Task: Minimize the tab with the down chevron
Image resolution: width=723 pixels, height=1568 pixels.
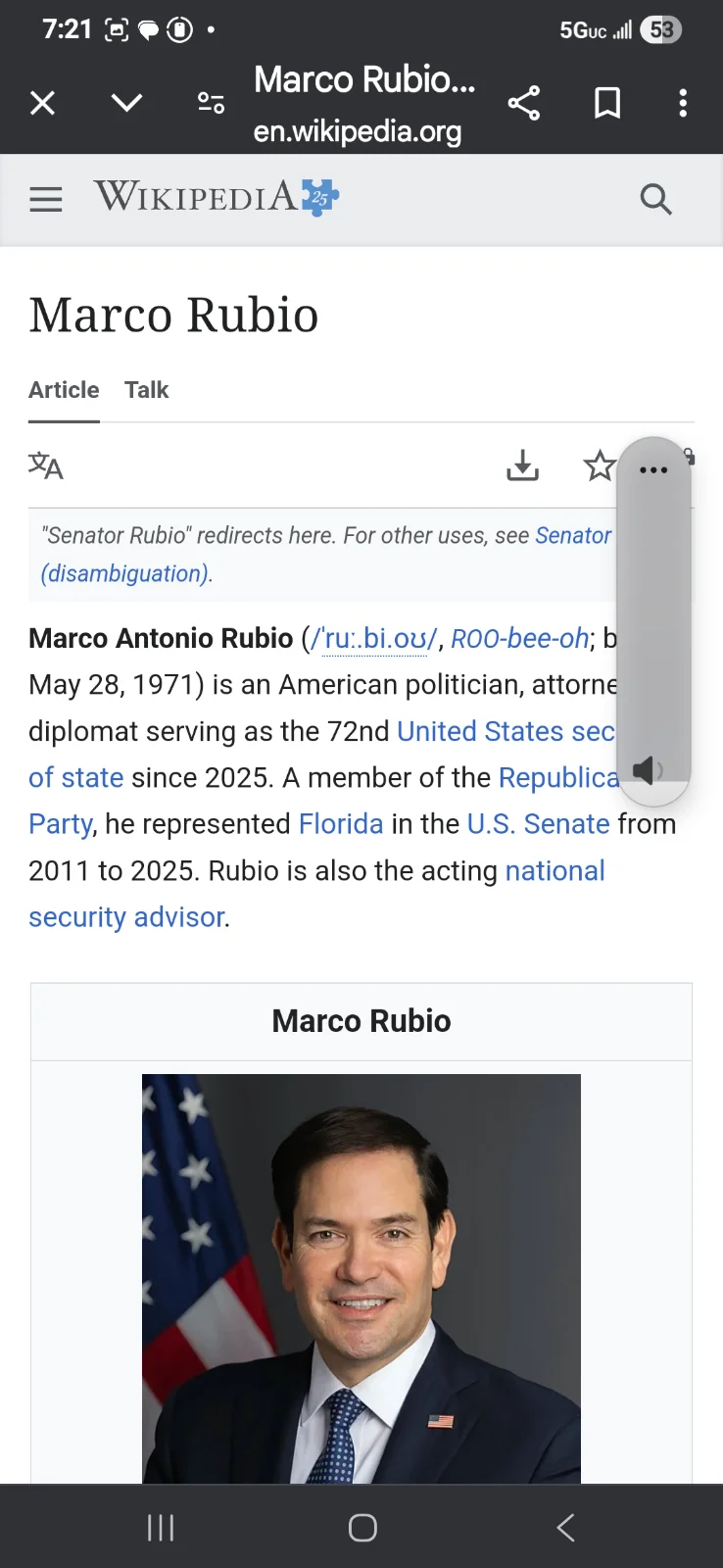Action: (126, 103)
